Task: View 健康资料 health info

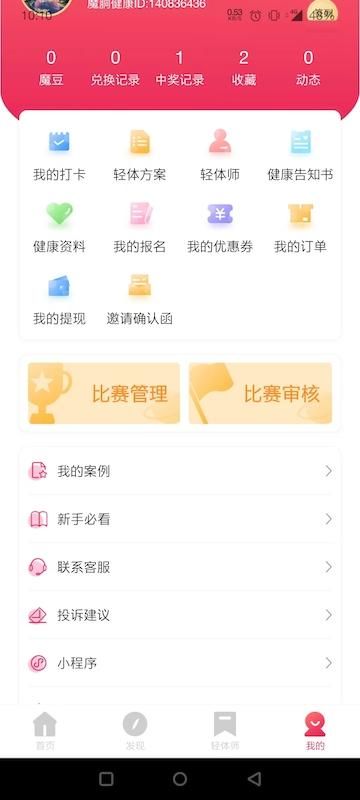Action: click(x=59, y=228)
